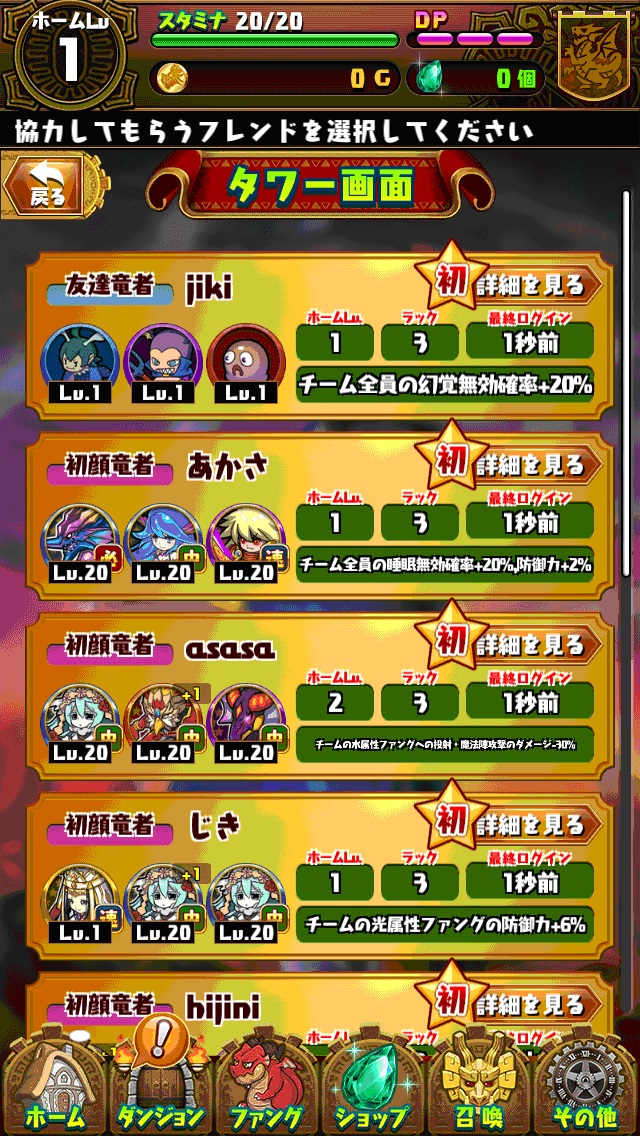Open the dragon emblem icon

pyautogui.click(x=596, y=55)
